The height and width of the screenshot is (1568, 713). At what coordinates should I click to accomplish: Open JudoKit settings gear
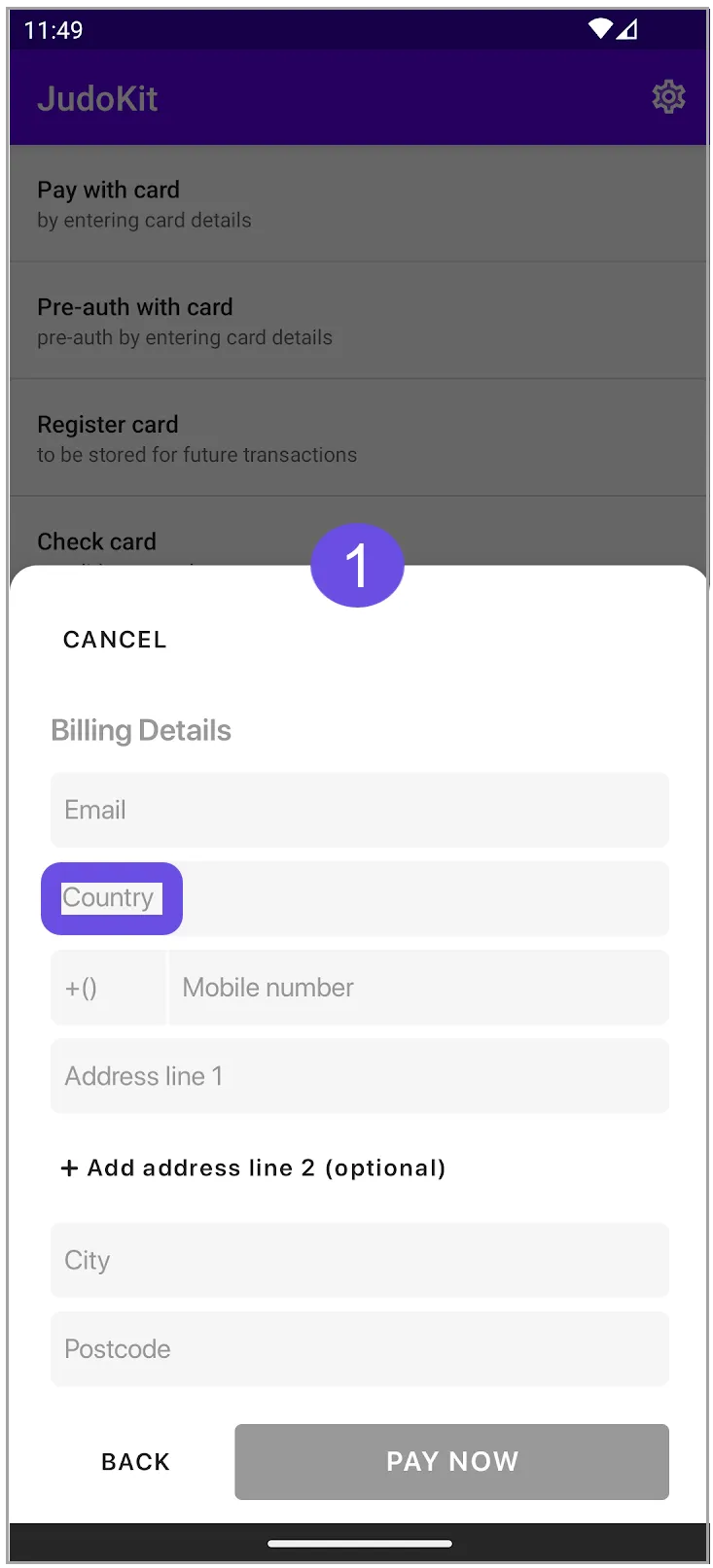(668, 97)
